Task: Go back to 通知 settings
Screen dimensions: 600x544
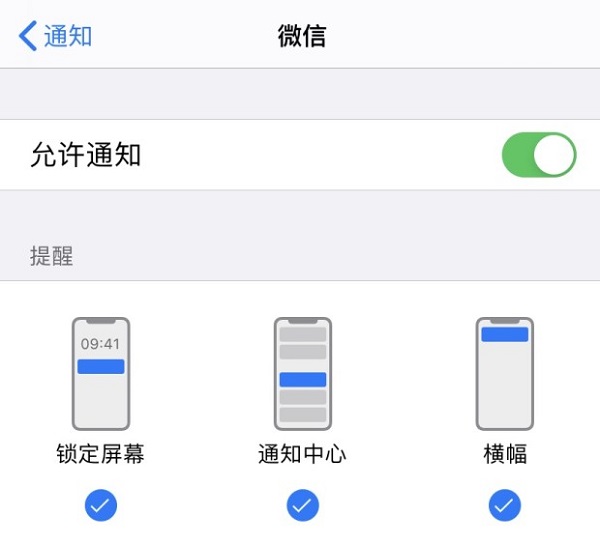Action: coord(56,37)
